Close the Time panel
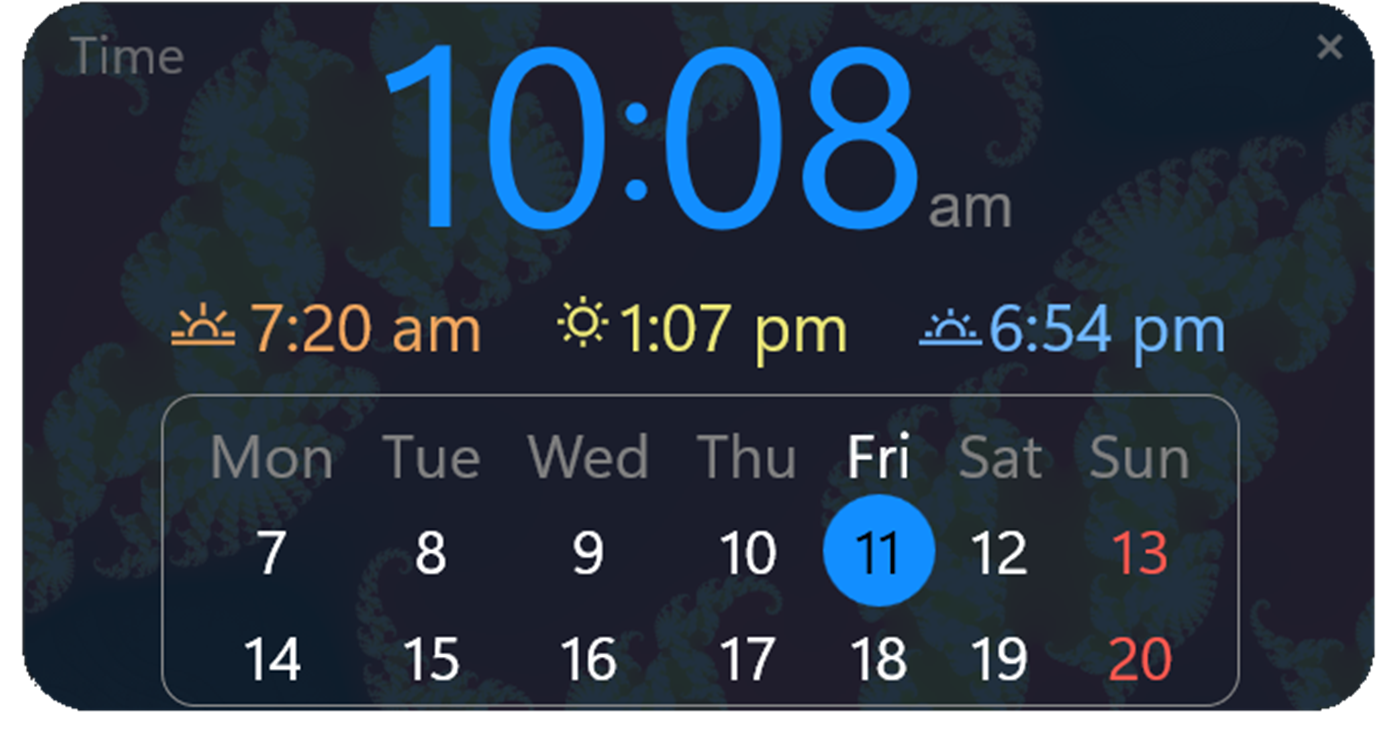The width and height of the screenshot is (1399, 735). (x=1329, y=46)
